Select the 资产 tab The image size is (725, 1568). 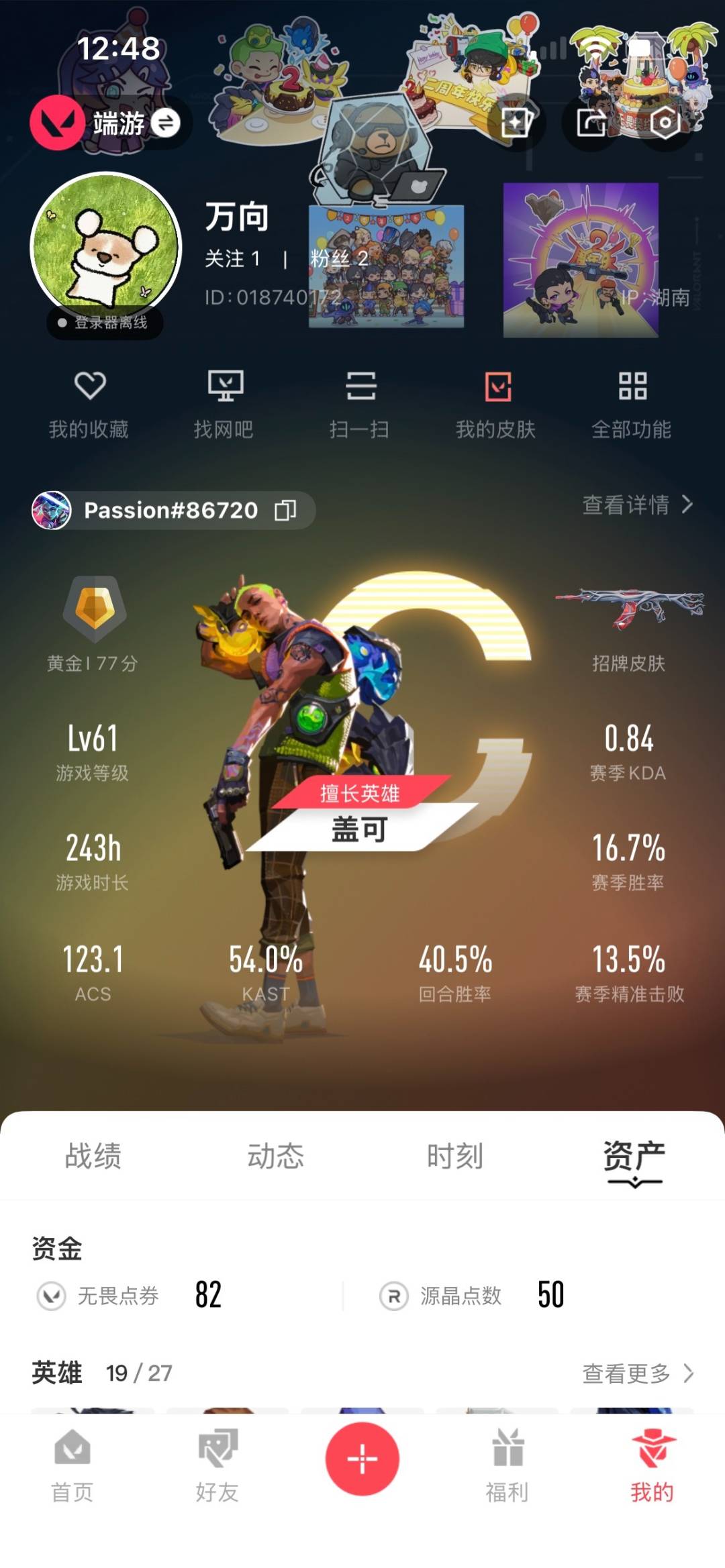point(634,1156)
